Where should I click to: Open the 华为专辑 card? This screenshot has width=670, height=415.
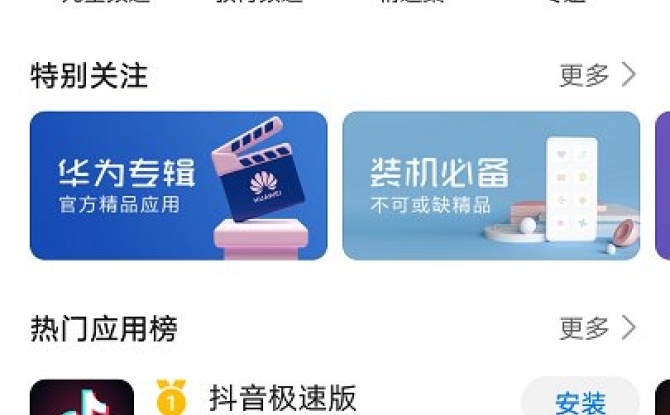(x=178, y=186)
